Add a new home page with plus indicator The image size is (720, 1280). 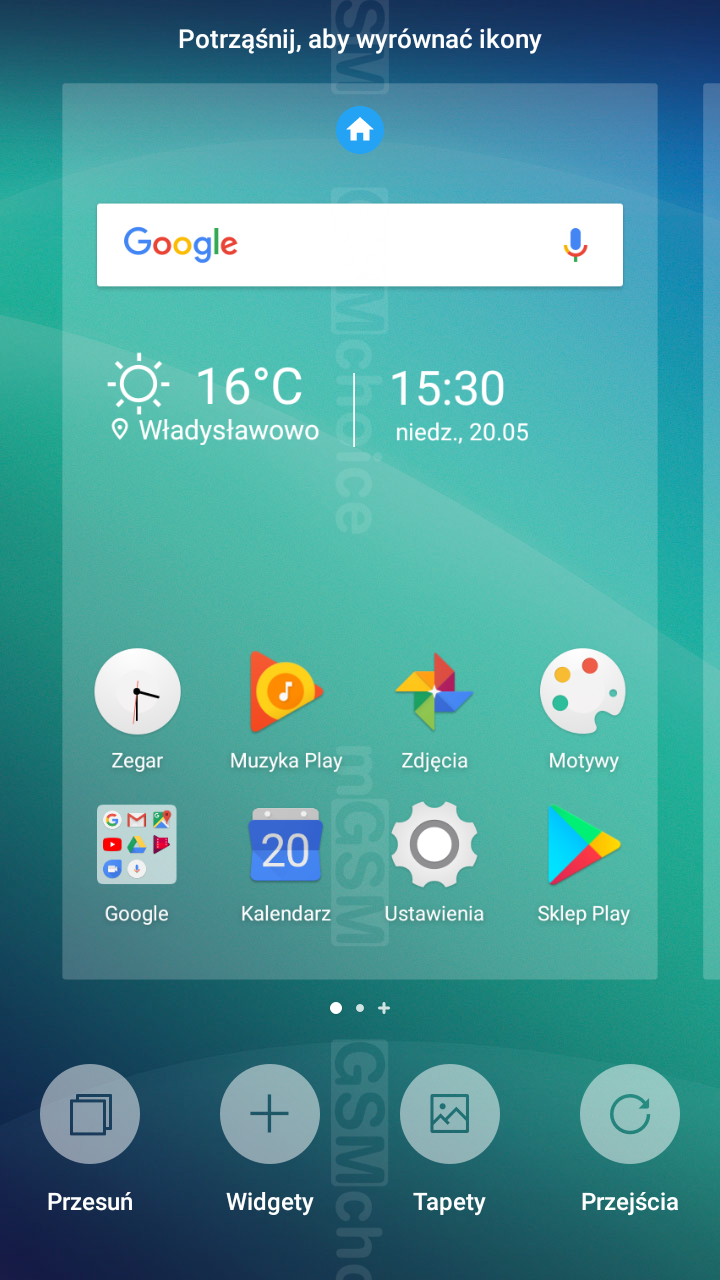click(384, 1008)
